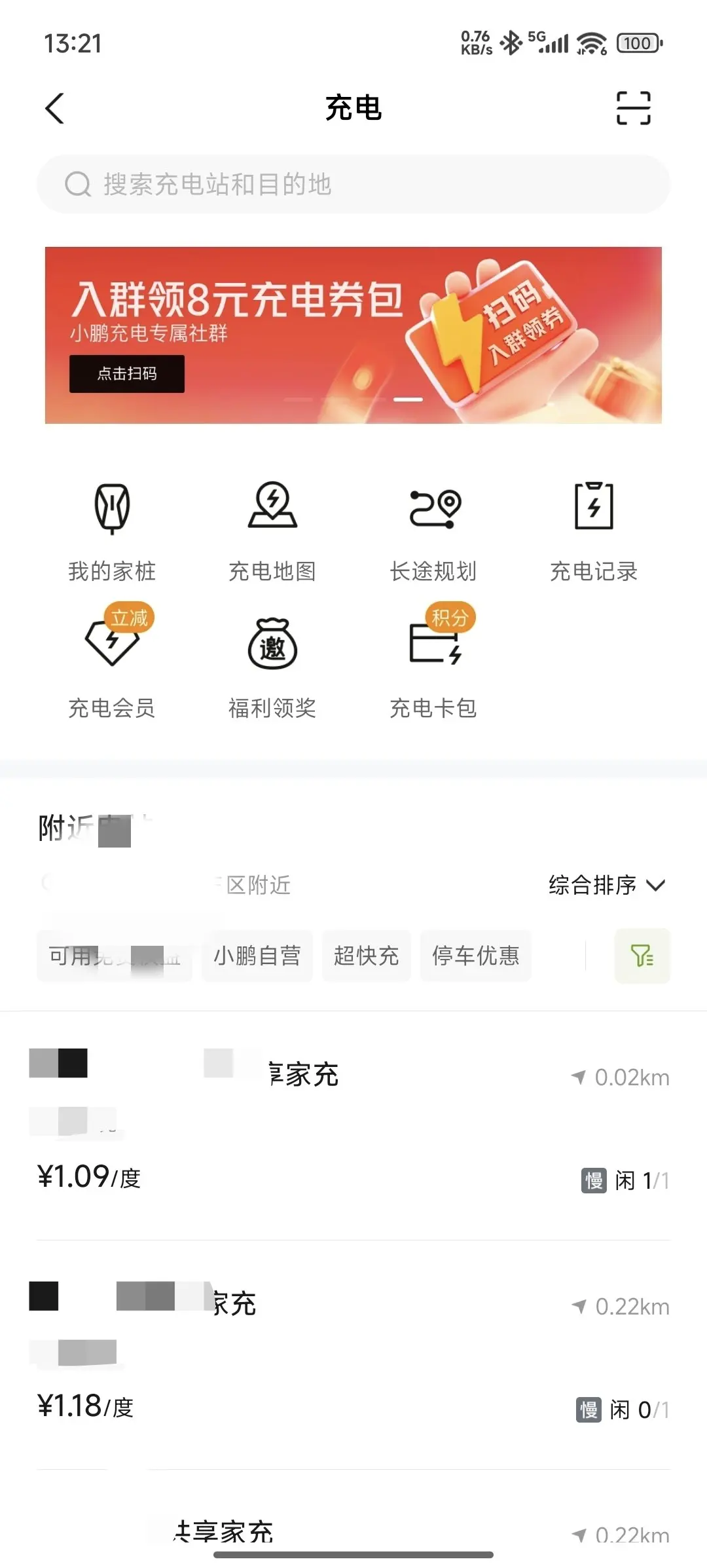Tap the search charging stations field
707x1568 pixels.
pos(353,184)
